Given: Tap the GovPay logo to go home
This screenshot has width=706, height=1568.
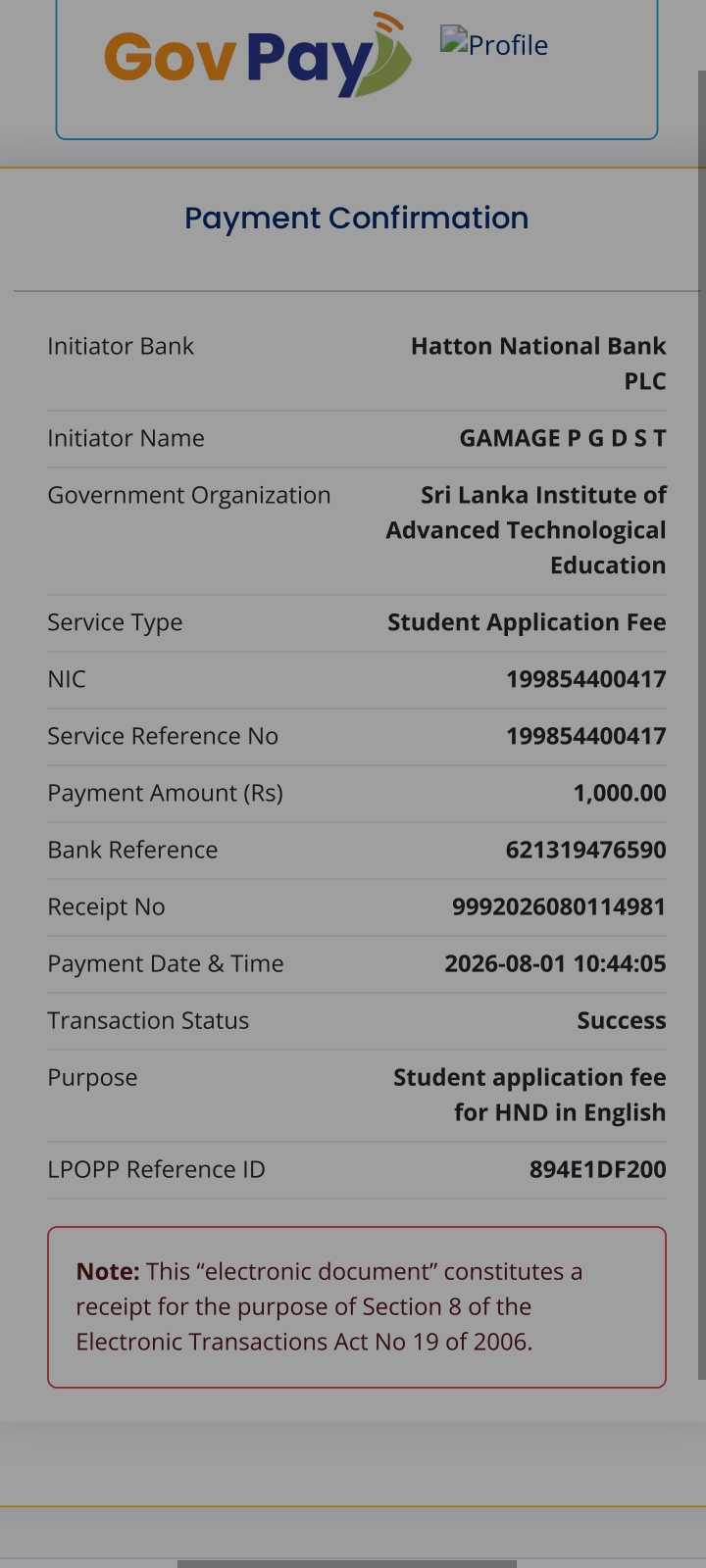Looking at the screenshot, I should pos(258,55).
